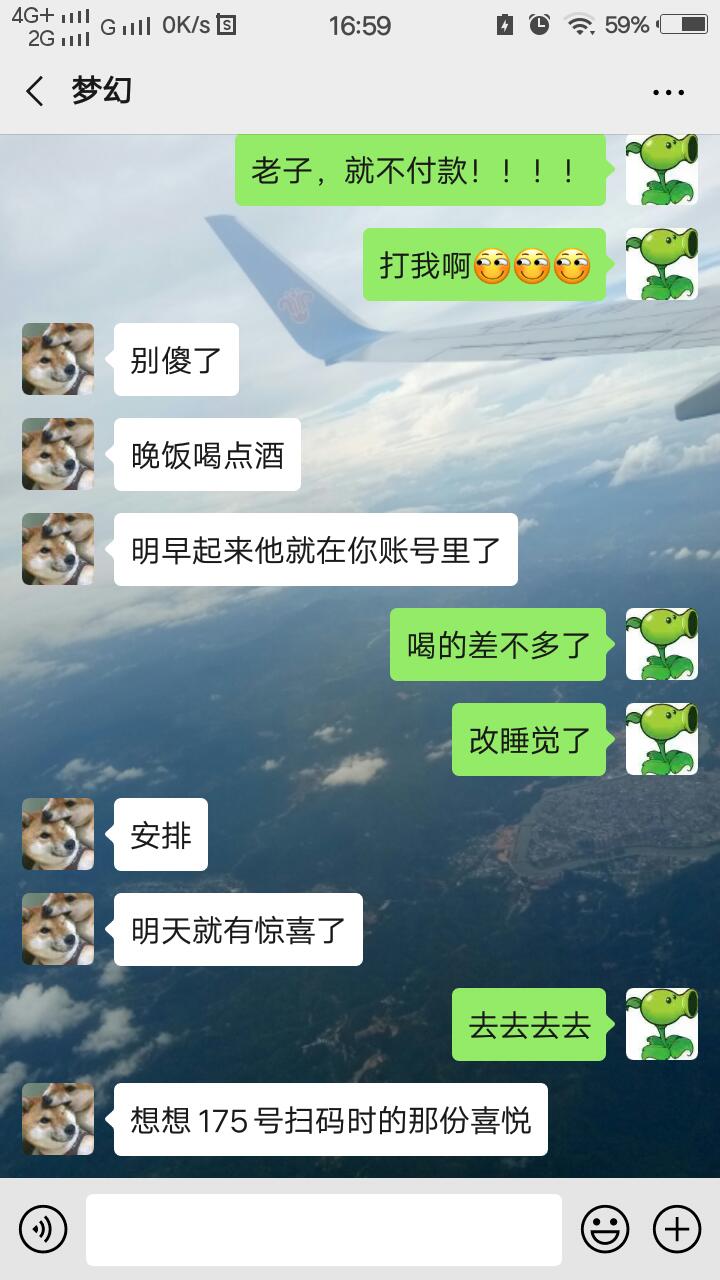Open the plus attachment menu

[x=677, y=1229]
